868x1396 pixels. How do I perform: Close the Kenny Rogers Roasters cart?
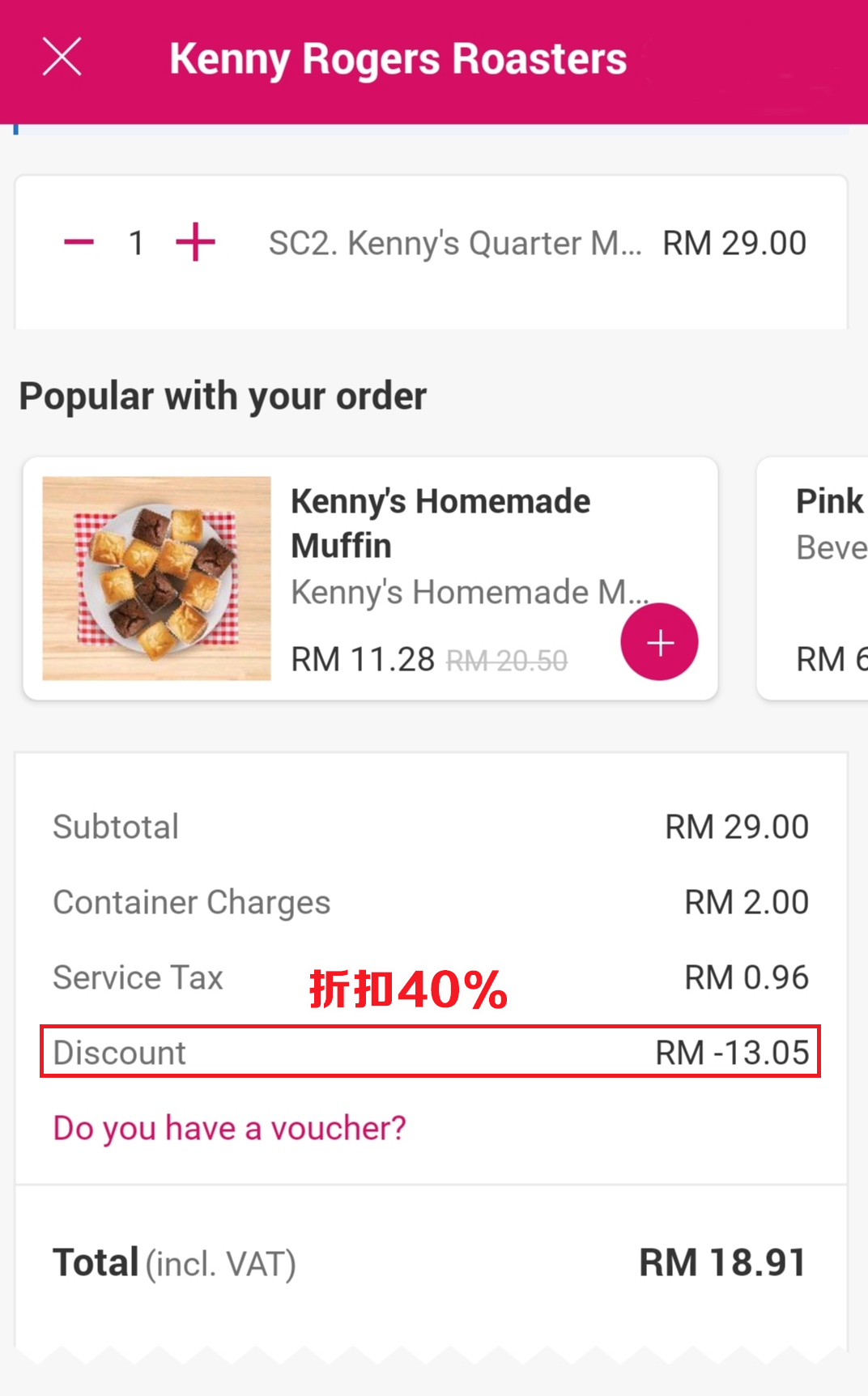pyautogui.click(x=62, y=57)
